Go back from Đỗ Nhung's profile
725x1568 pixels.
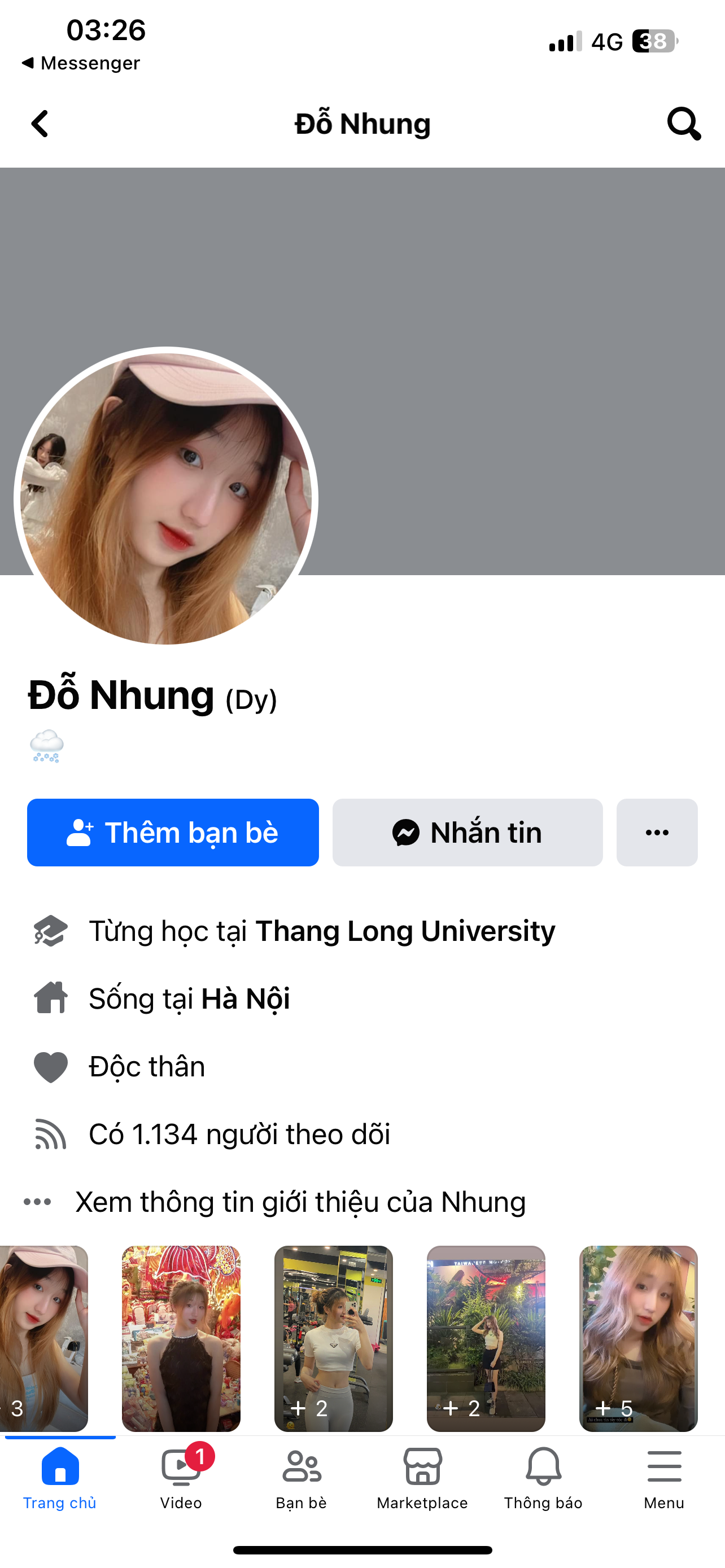40,124
